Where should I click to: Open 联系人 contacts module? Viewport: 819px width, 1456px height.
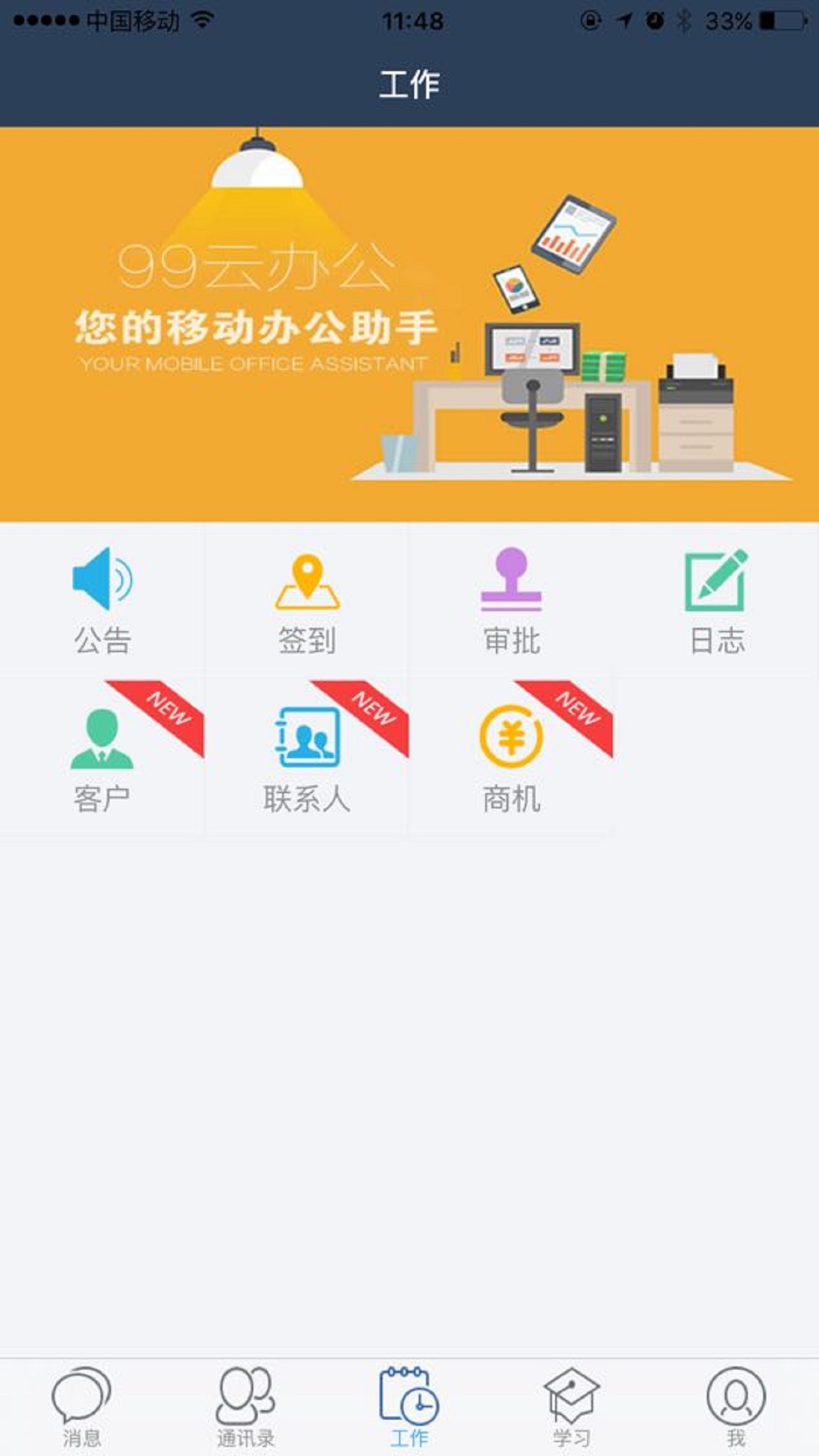tap(307, 758)
